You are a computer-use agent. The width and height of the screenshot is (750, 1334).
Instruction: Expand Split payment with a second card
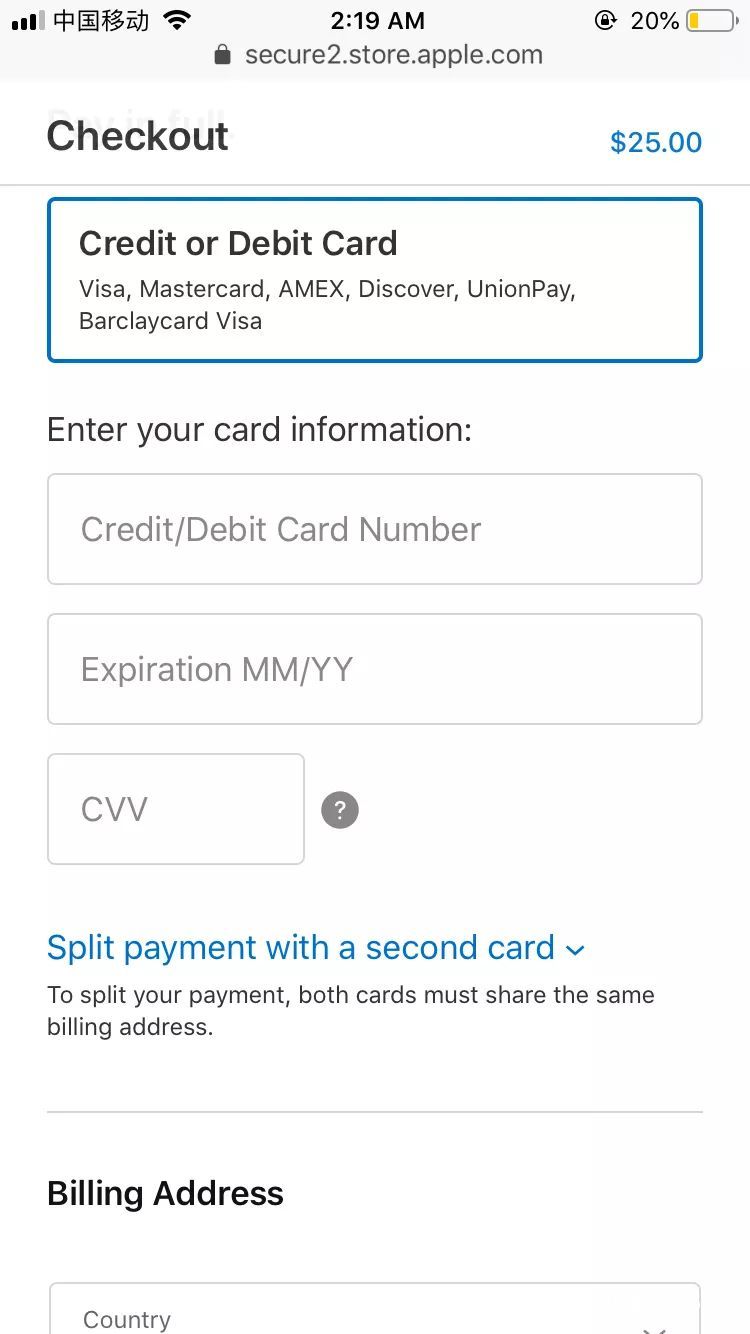(x=315, y=948)
